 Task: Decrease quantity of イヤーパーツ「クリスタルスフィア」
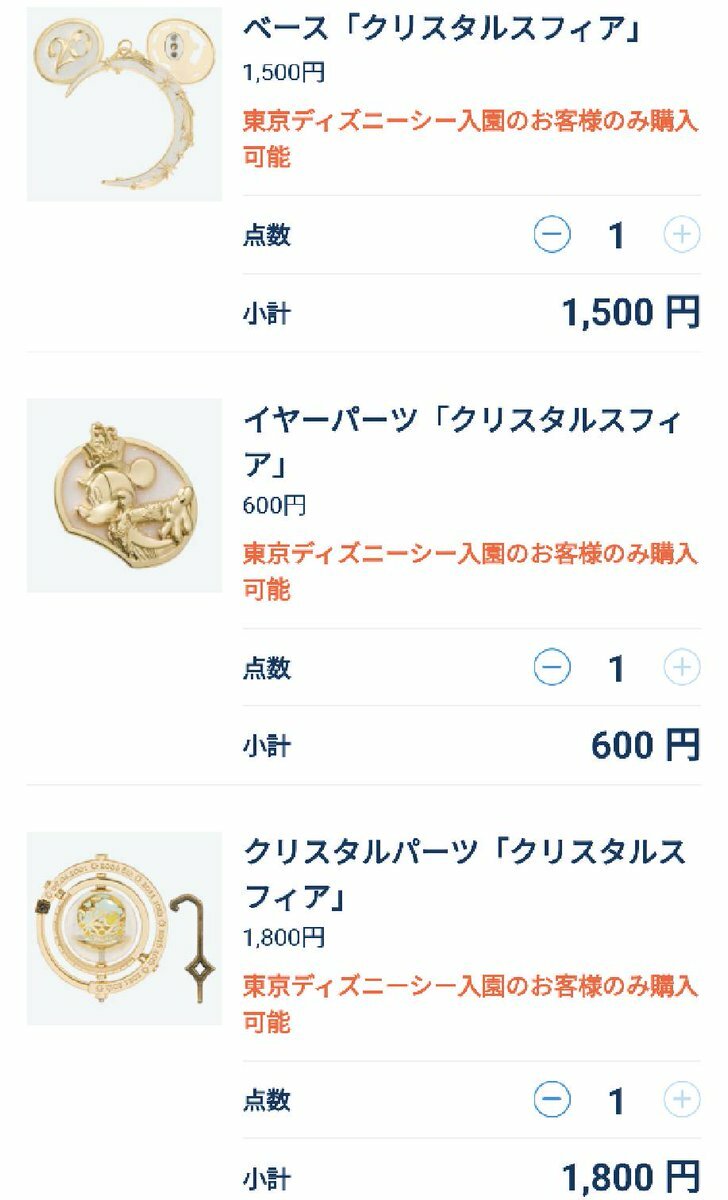coord(552,667)
